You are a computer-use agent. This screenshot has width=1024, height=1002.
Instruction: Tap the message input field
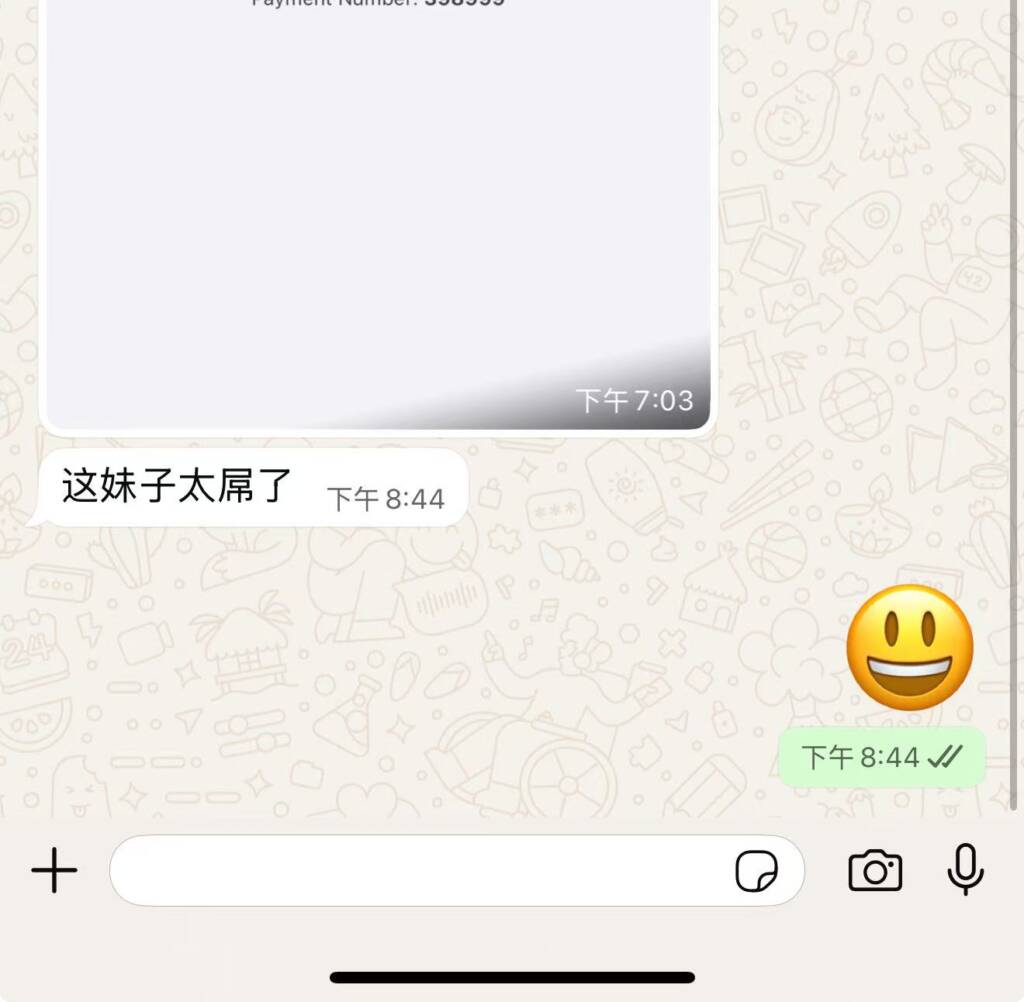pyautogui.click(x=420, y=871)
